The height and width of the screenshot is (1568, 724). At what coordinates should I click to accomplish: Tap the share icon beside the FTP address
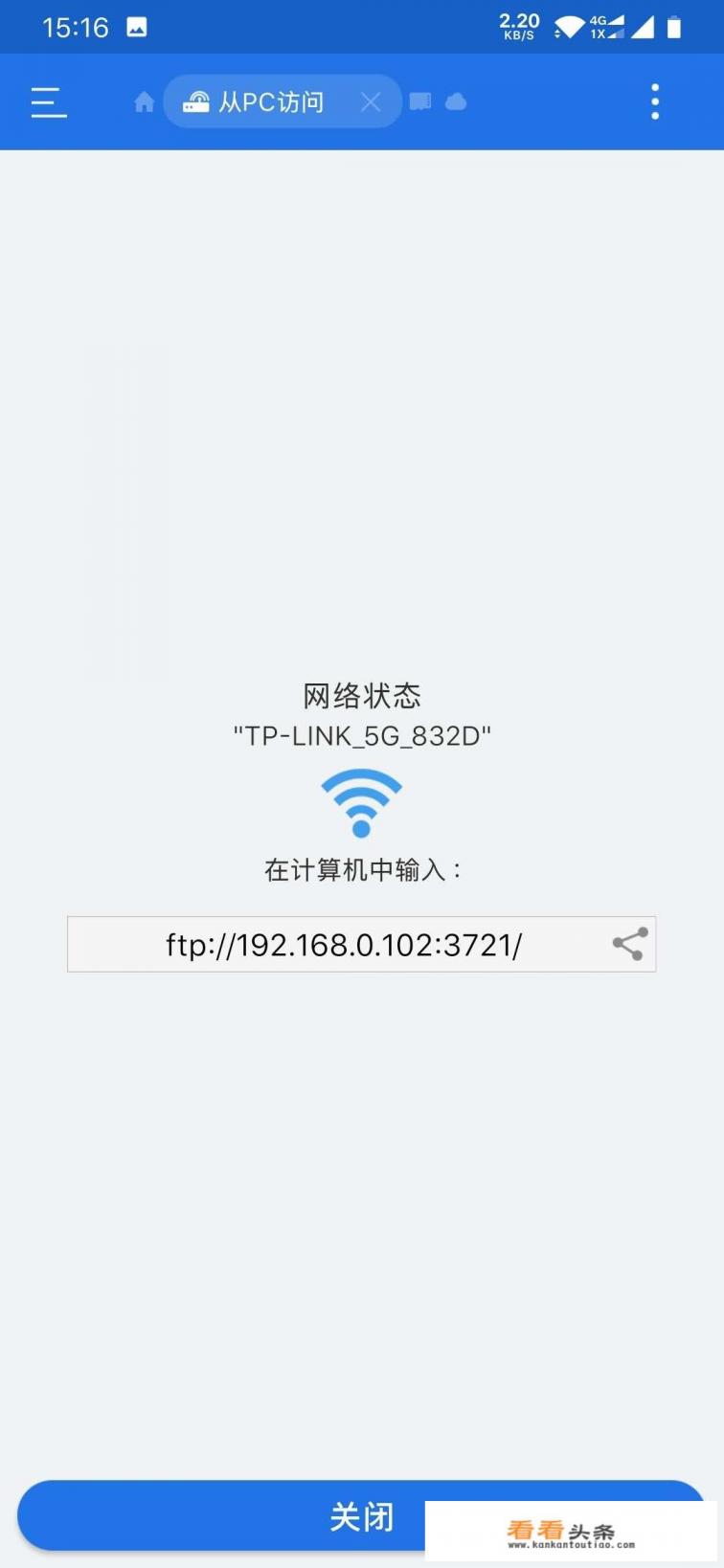(x=628, y=944)
